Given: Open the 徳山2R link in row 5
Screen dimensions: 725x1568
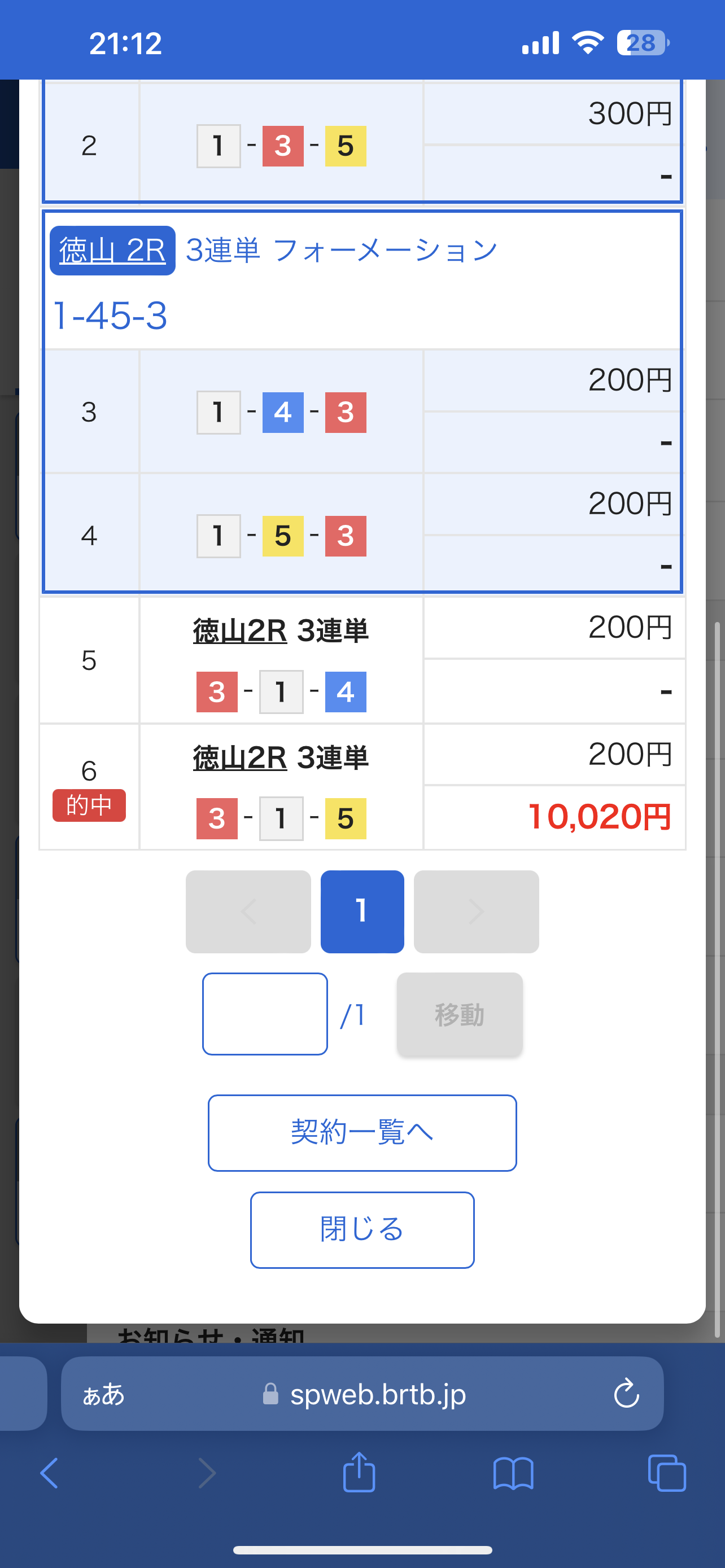Looking at the screenshot, I should (x=240, y=630).
